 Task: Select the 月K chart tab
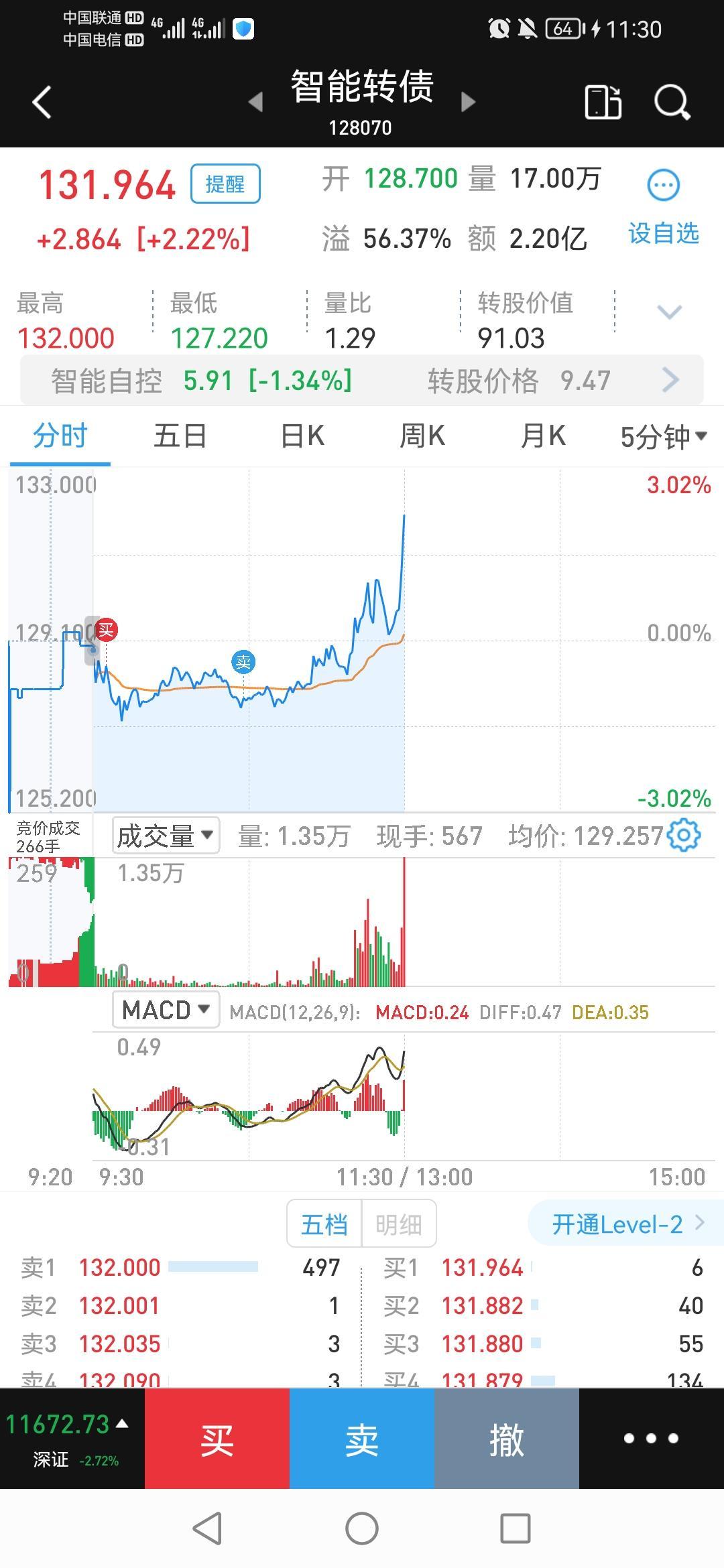point(543,436)
